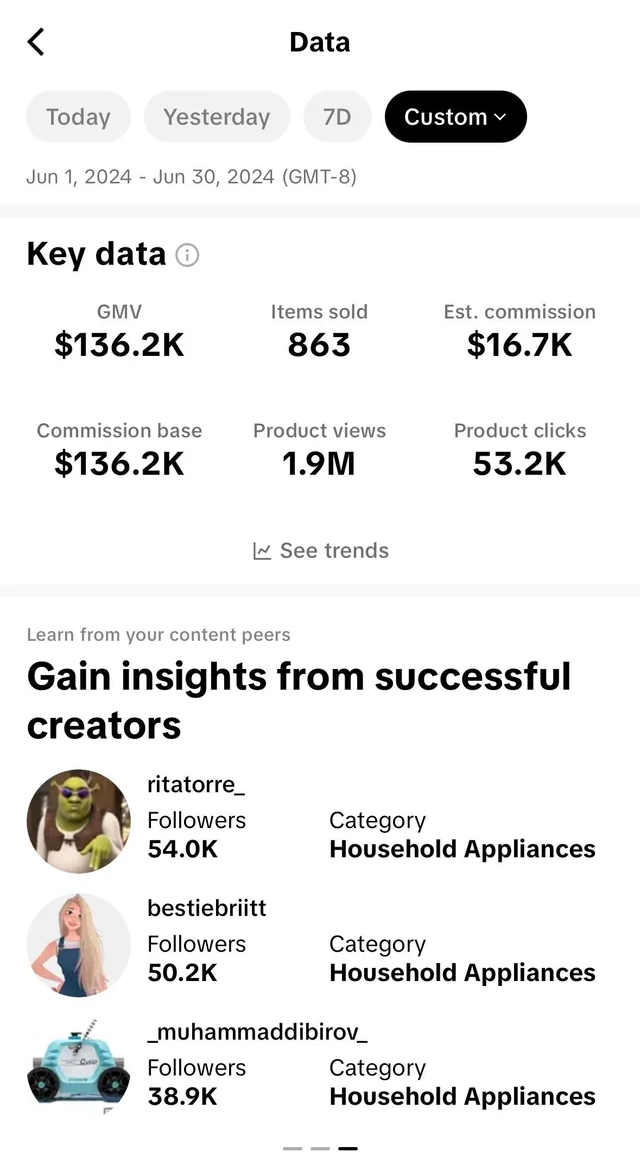This screenshot has height=1167, width=640.
Task: Tap See trends link
Action: point(320,550)
